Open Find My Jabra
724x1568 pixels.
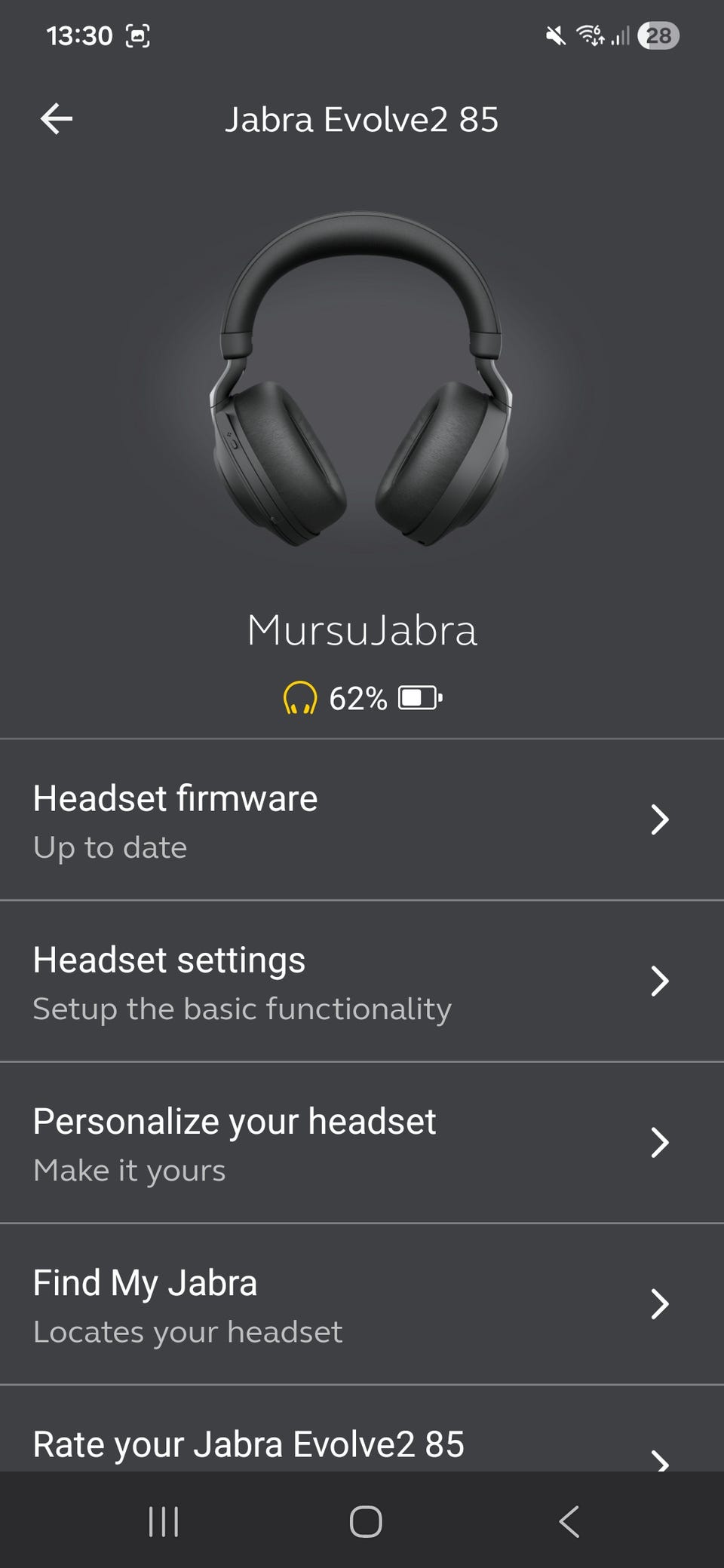[362, 1304]
